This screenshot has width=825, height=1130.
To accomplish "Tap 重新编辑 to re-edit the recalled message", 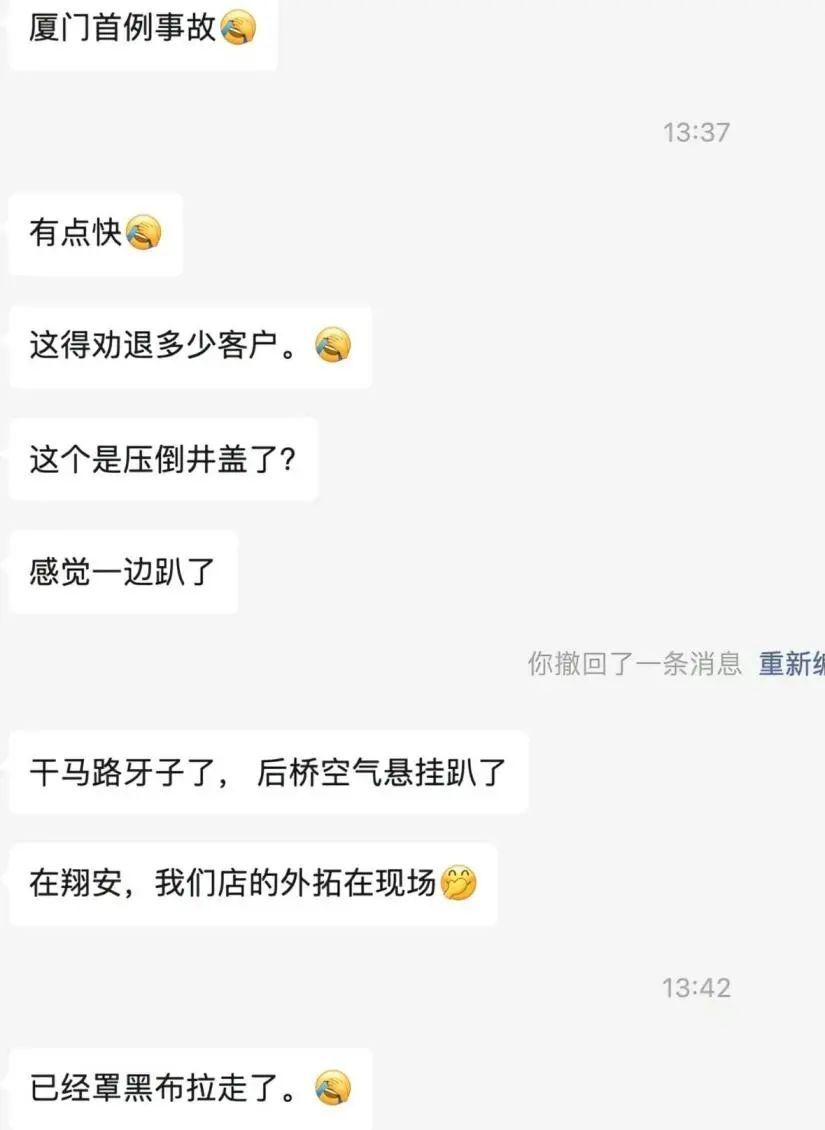I will [791, 664].
